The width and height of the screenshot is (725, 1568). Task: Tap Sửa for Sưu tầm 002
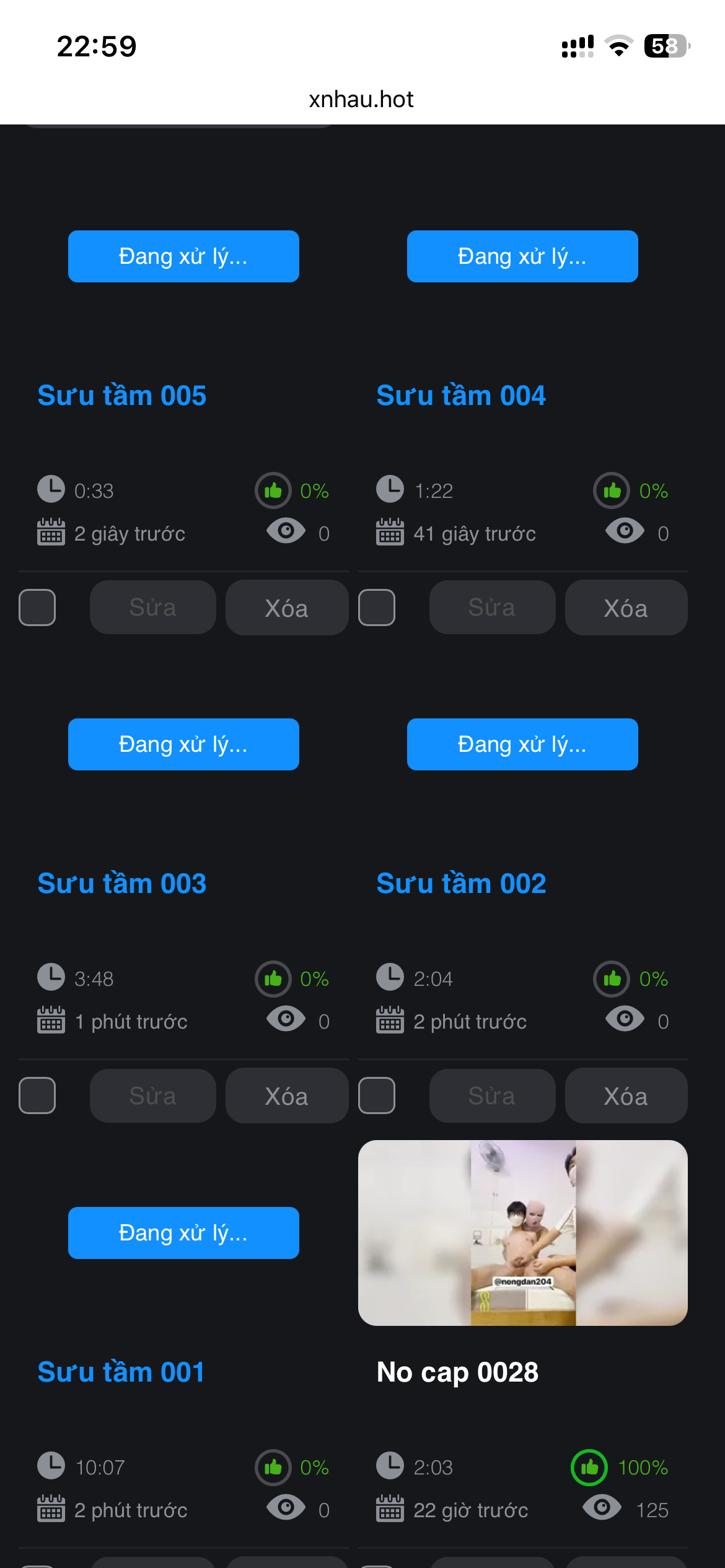[x=492, y=1095]
